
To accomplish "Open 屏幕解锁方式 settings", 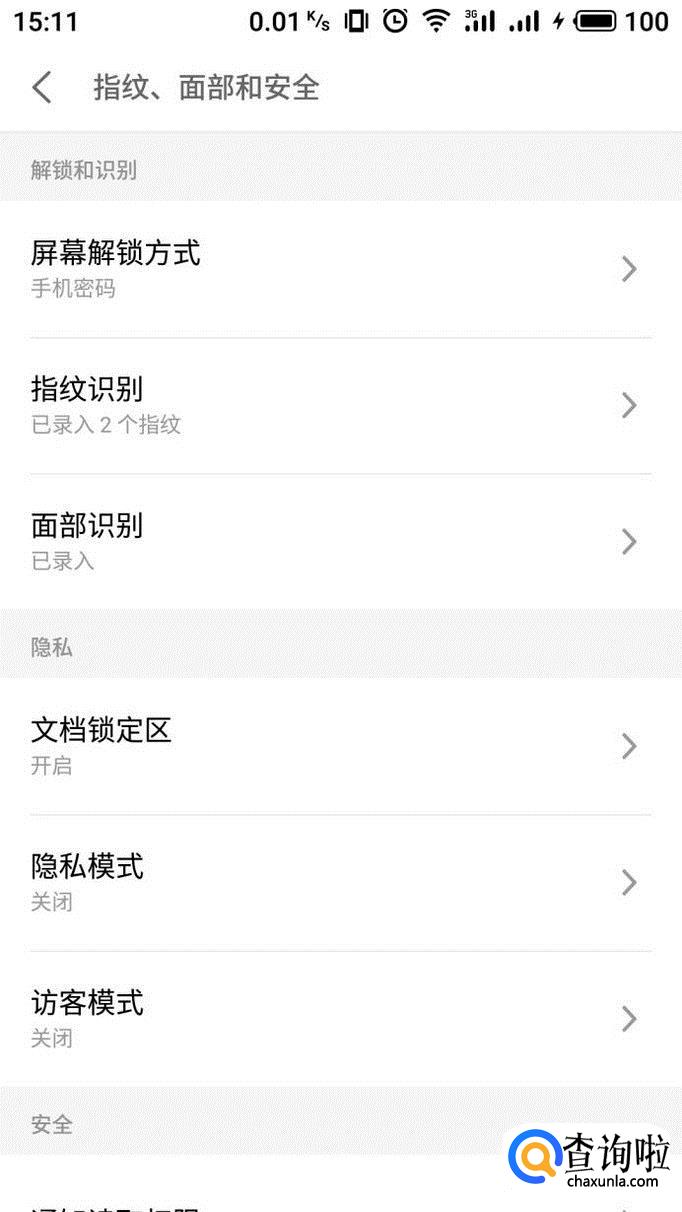I will coord(340,268).
